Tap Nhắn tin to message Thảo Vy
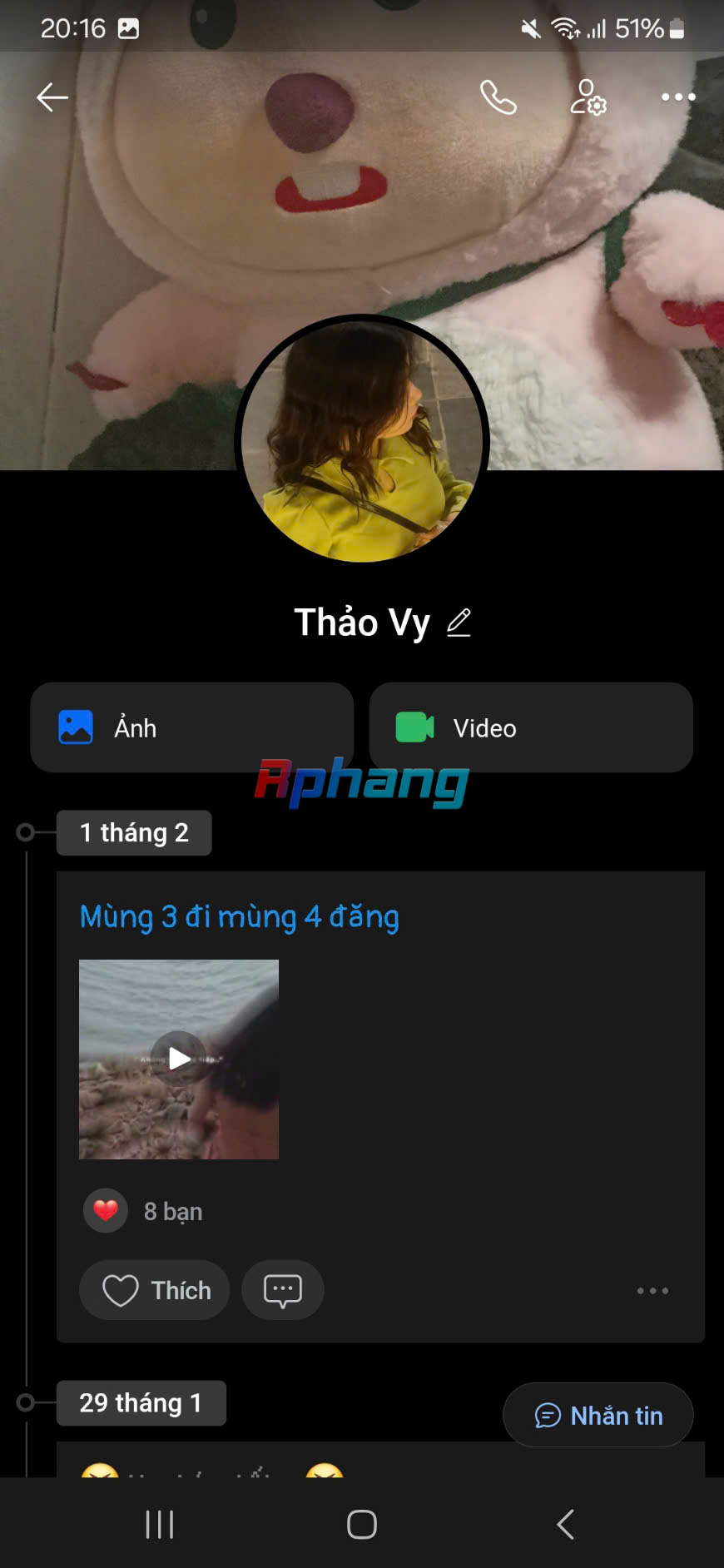This screenshot has width=724, height=1568. (598, 1415)
